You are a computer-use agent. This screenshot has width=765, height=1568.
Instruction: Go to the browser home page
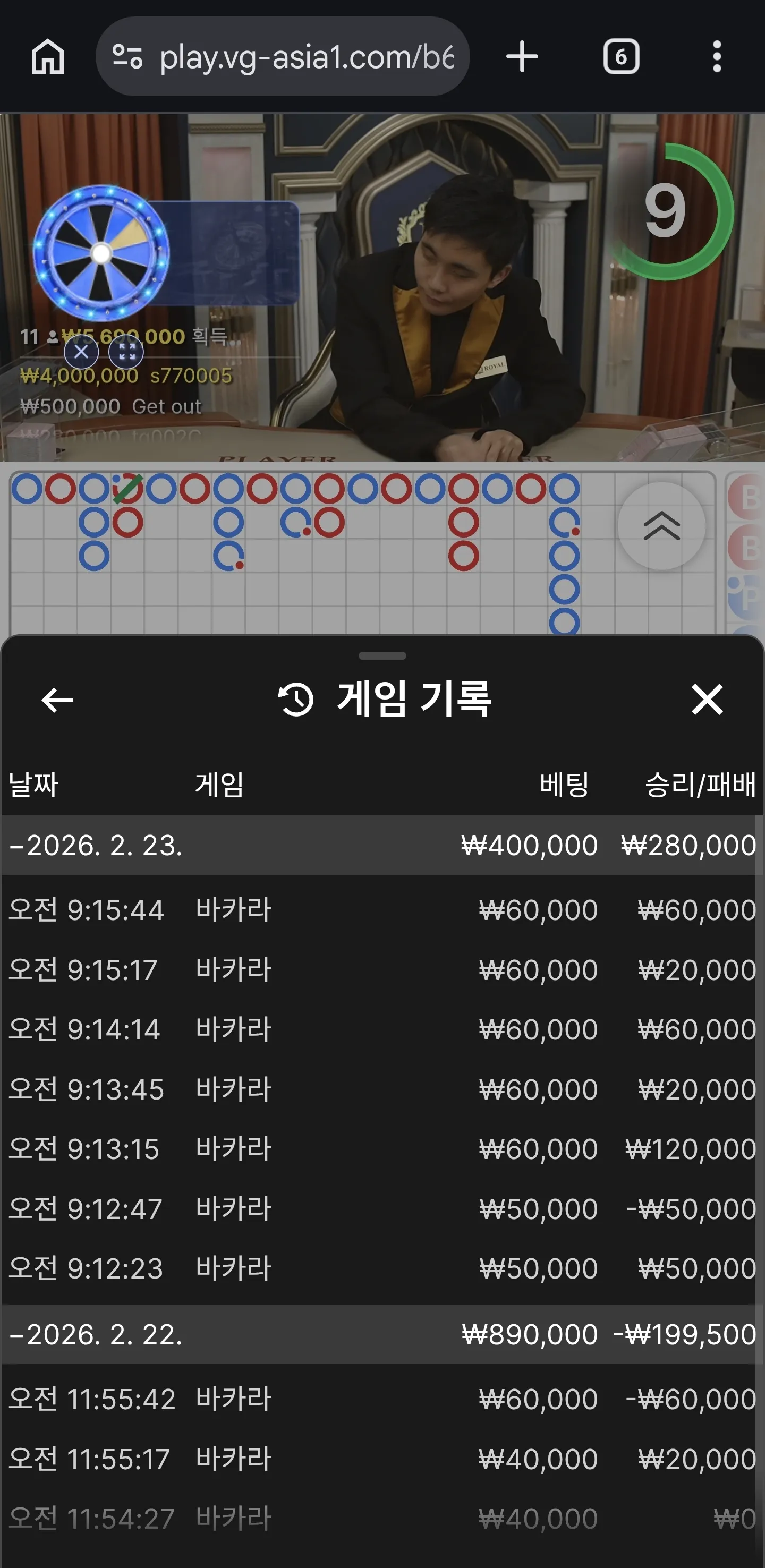(47, 57)
